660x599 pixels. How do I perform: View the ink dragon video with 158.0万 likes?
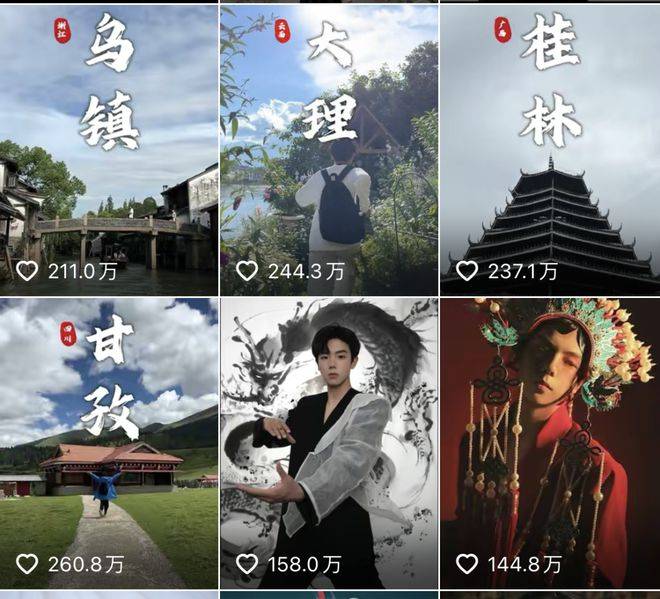point(328,445)
